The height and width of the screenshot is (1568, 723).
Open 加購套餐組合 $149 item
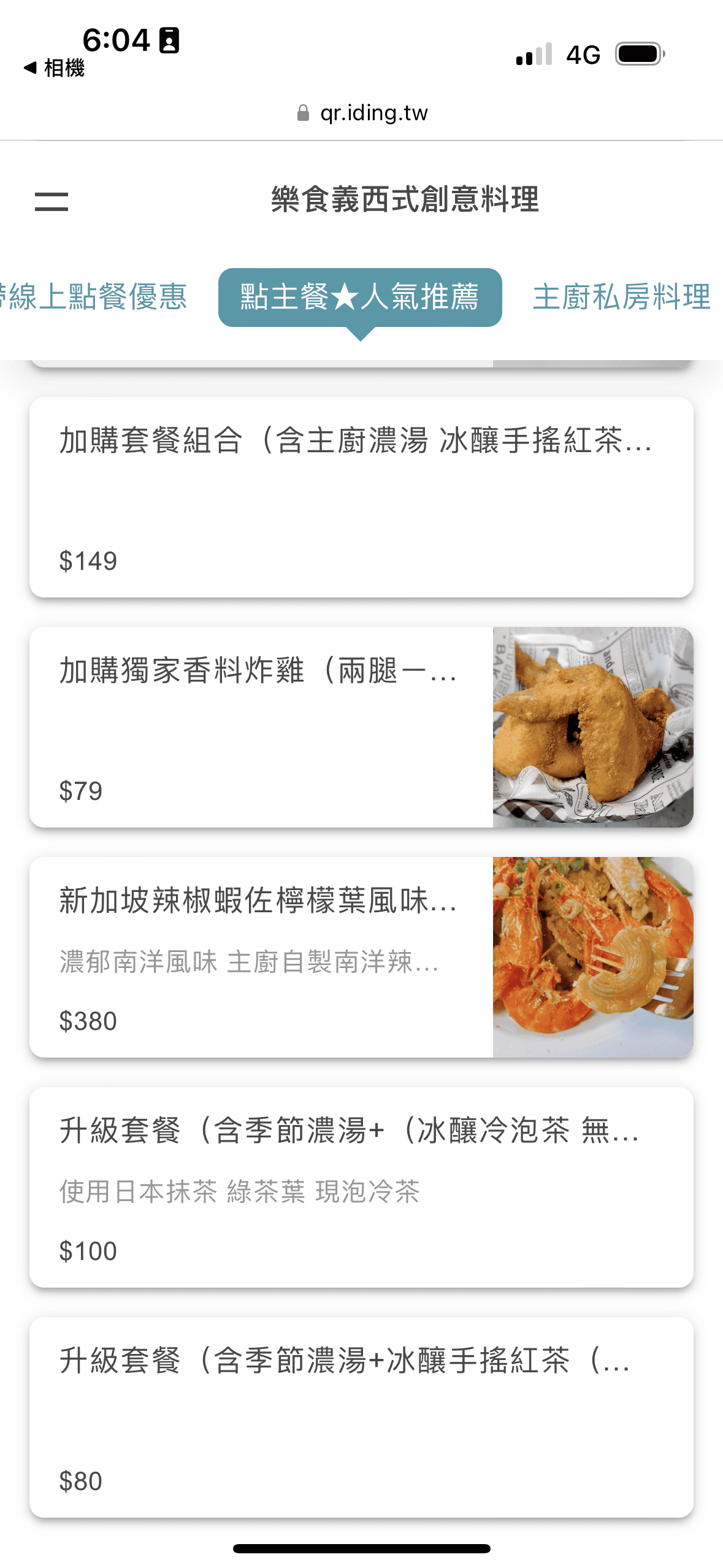click(361, 497)
